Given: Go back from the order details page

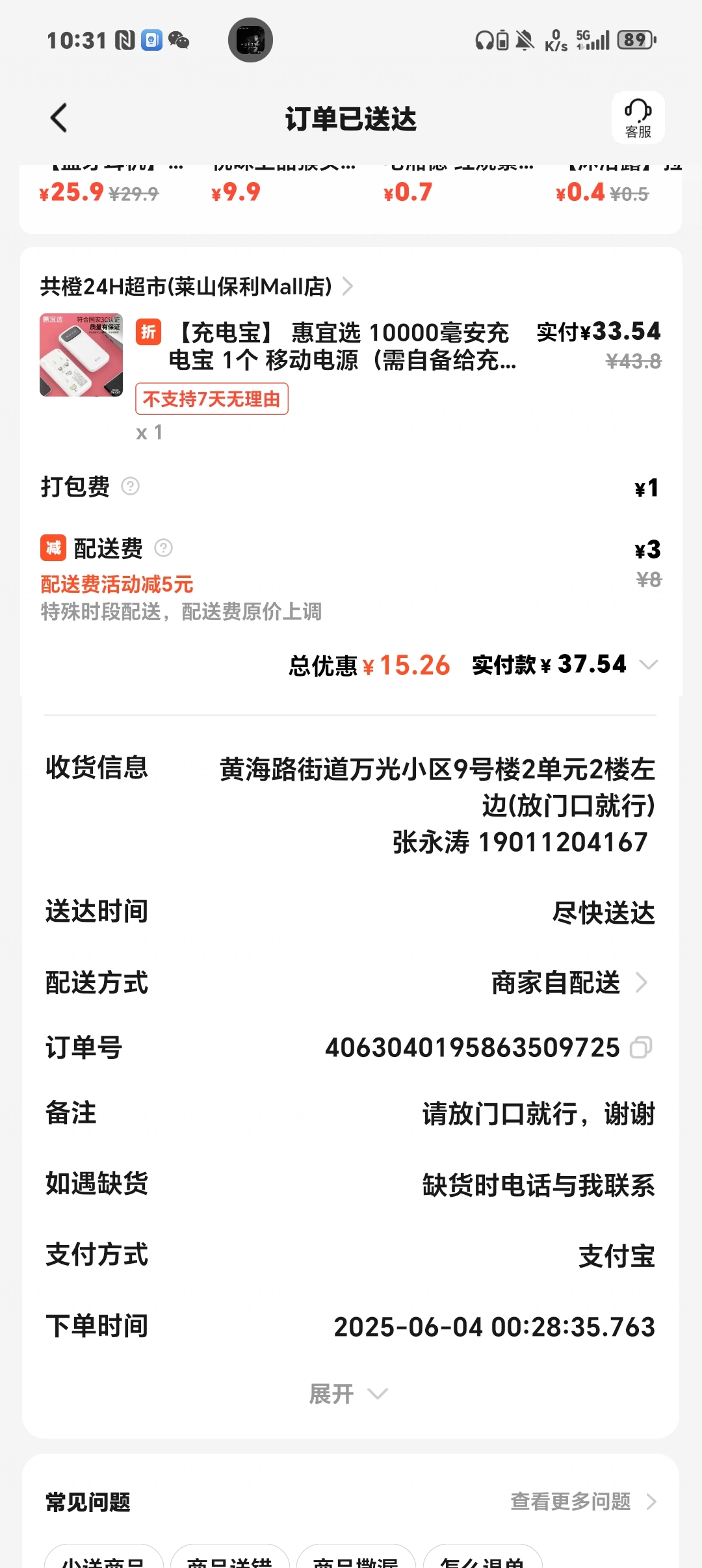Looking at the screenshot, I should point(59,118).
